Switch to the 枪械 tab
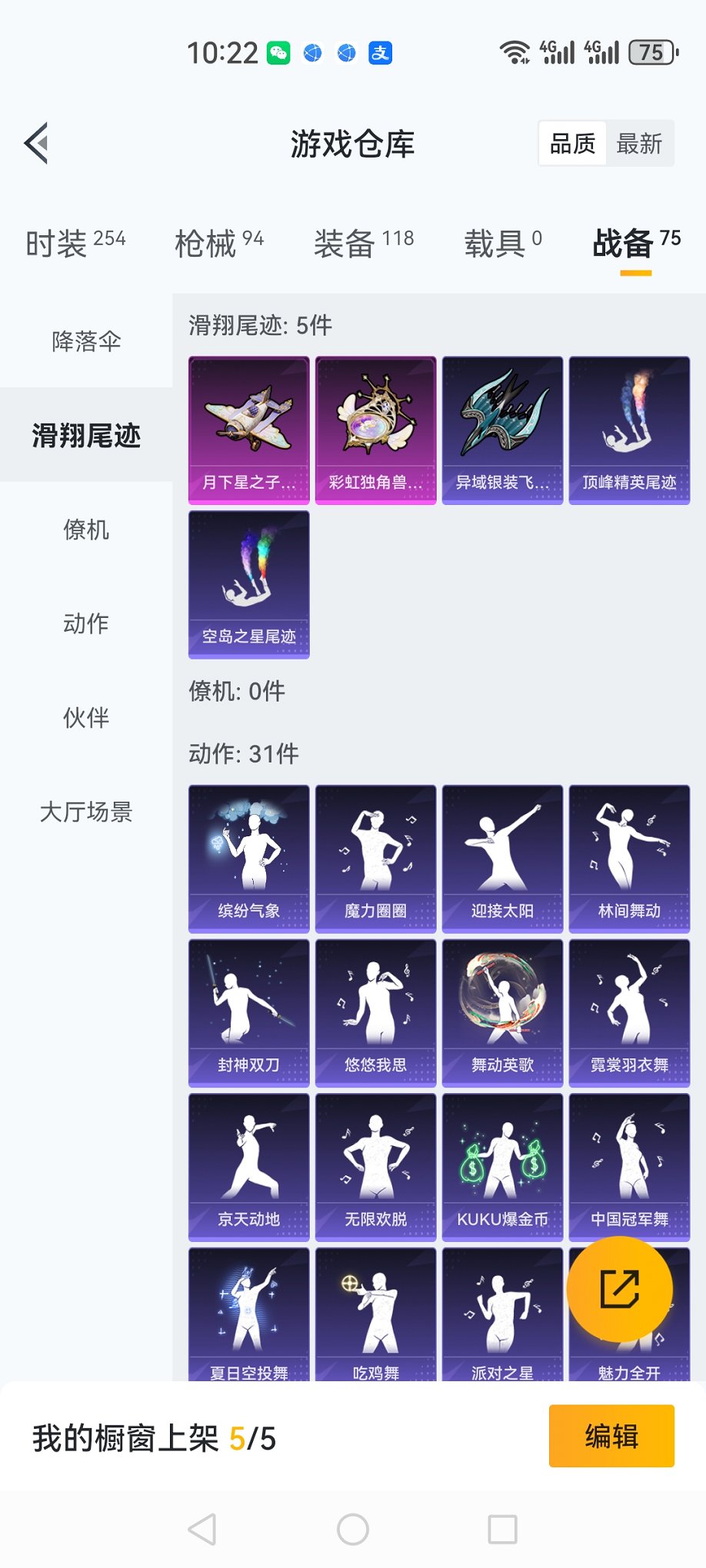The width and height of the screenshot is (706, 1568). (x=219, y=242)
